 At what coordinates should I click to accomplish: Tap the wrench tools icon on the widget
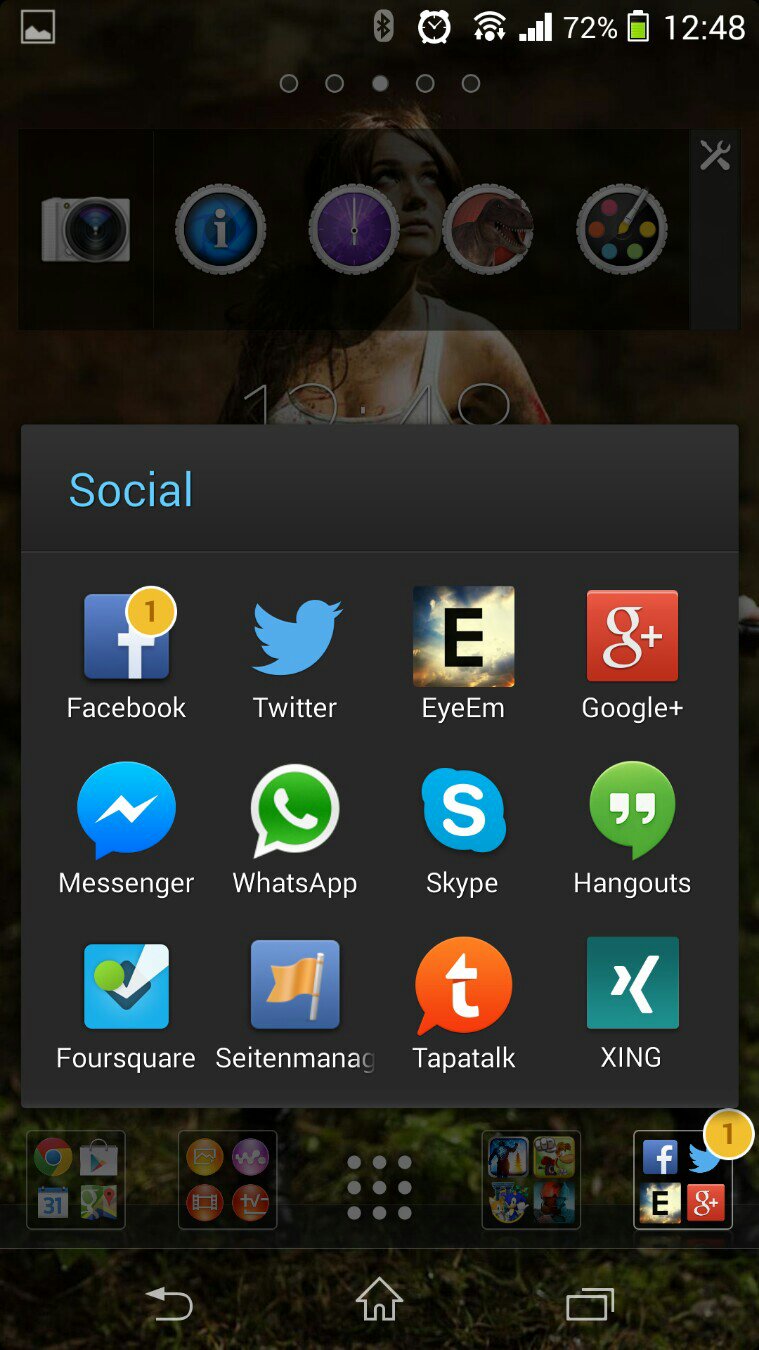click(x=715, y=155)
